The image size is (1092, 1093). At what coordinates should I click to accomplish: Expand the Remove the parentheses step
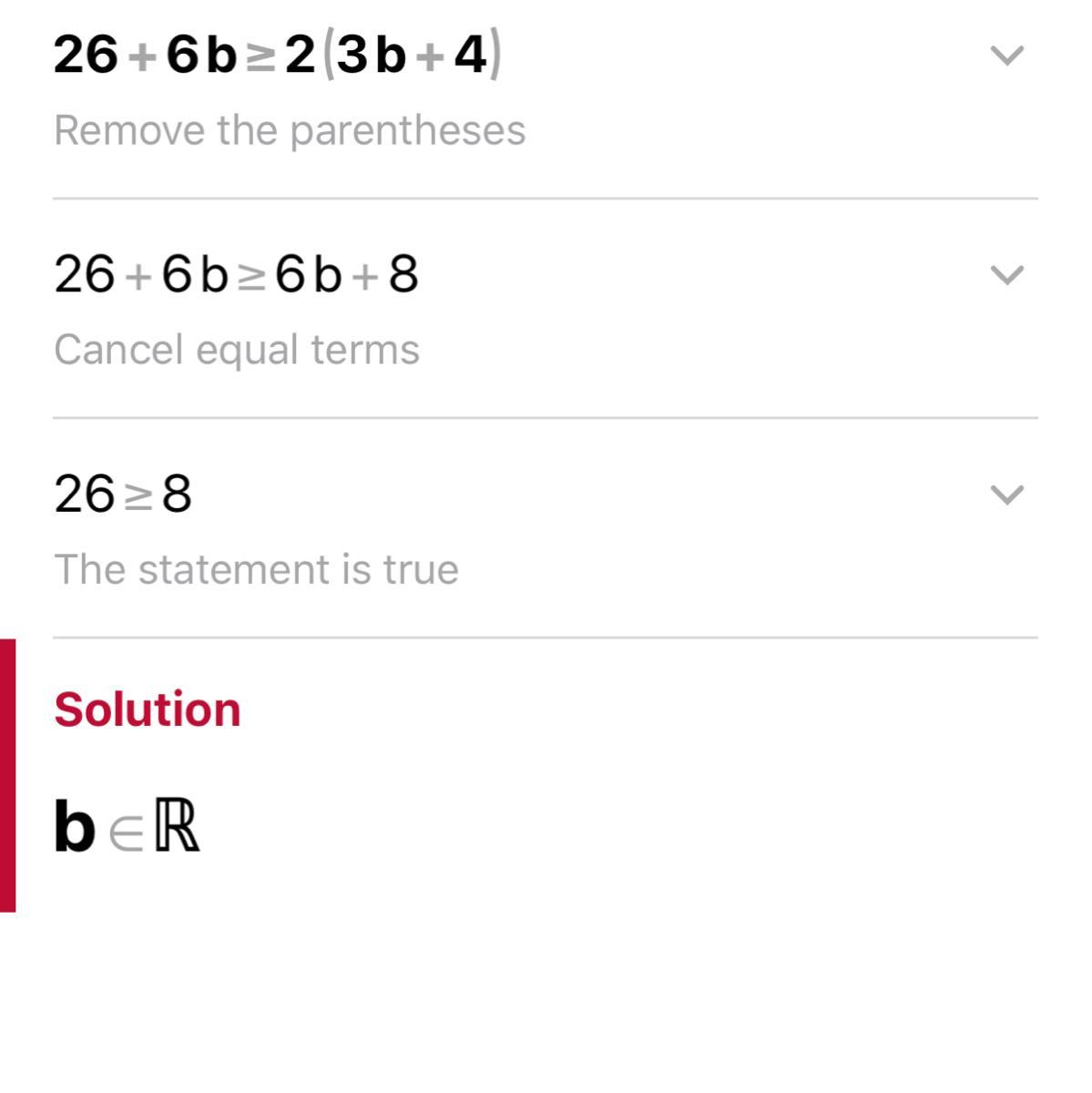click(1006, 56)
